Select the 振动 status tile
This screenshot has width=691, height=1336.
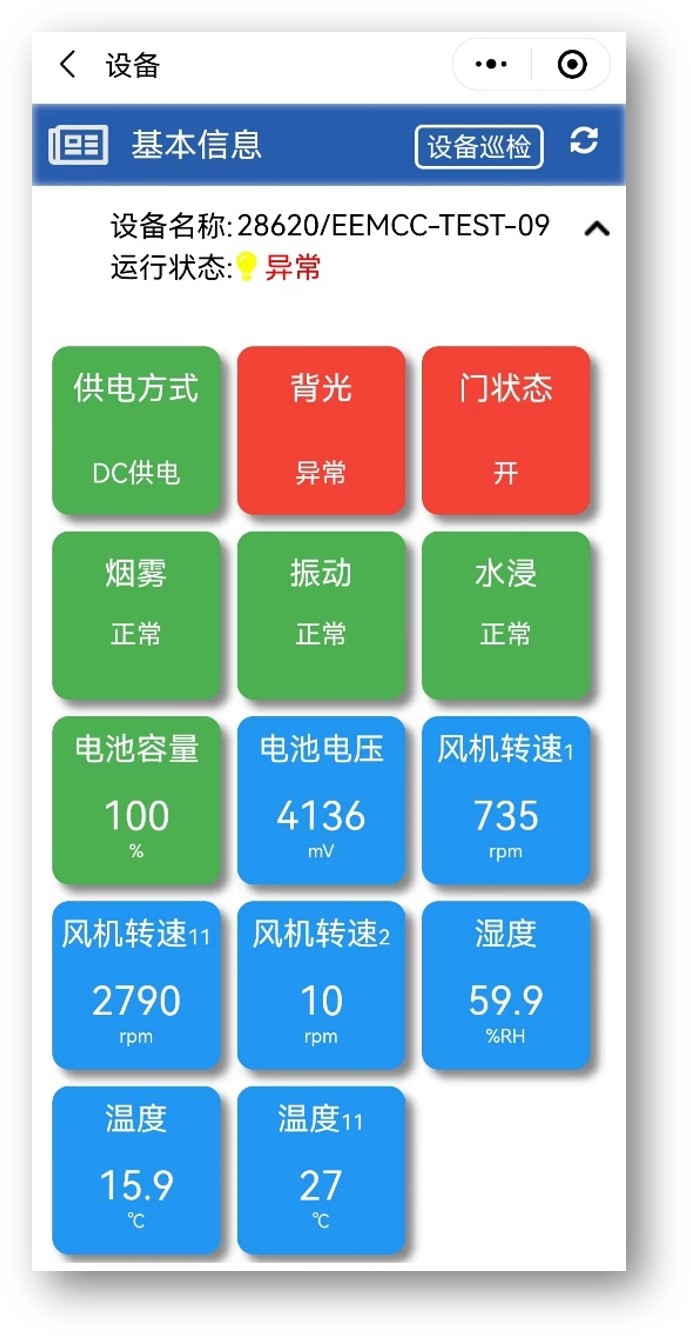pyautogui.click(x=321, y=615)
